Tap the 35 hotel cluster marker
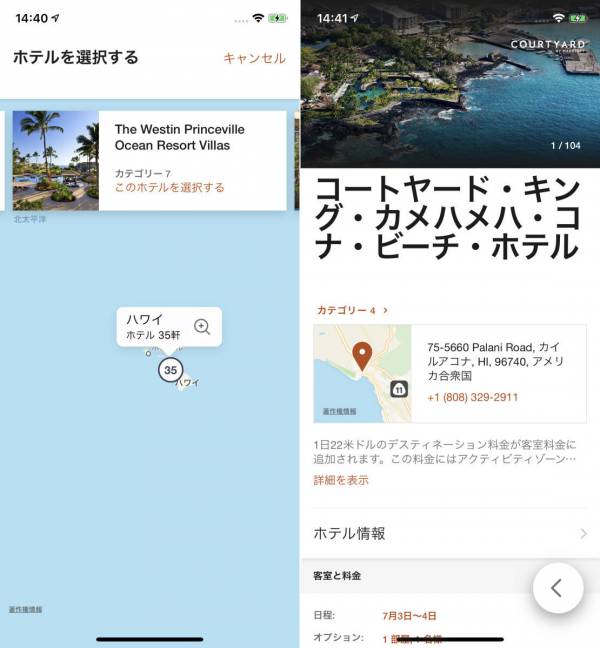This screenshot has height=648, width=600. tap(170, 370)
